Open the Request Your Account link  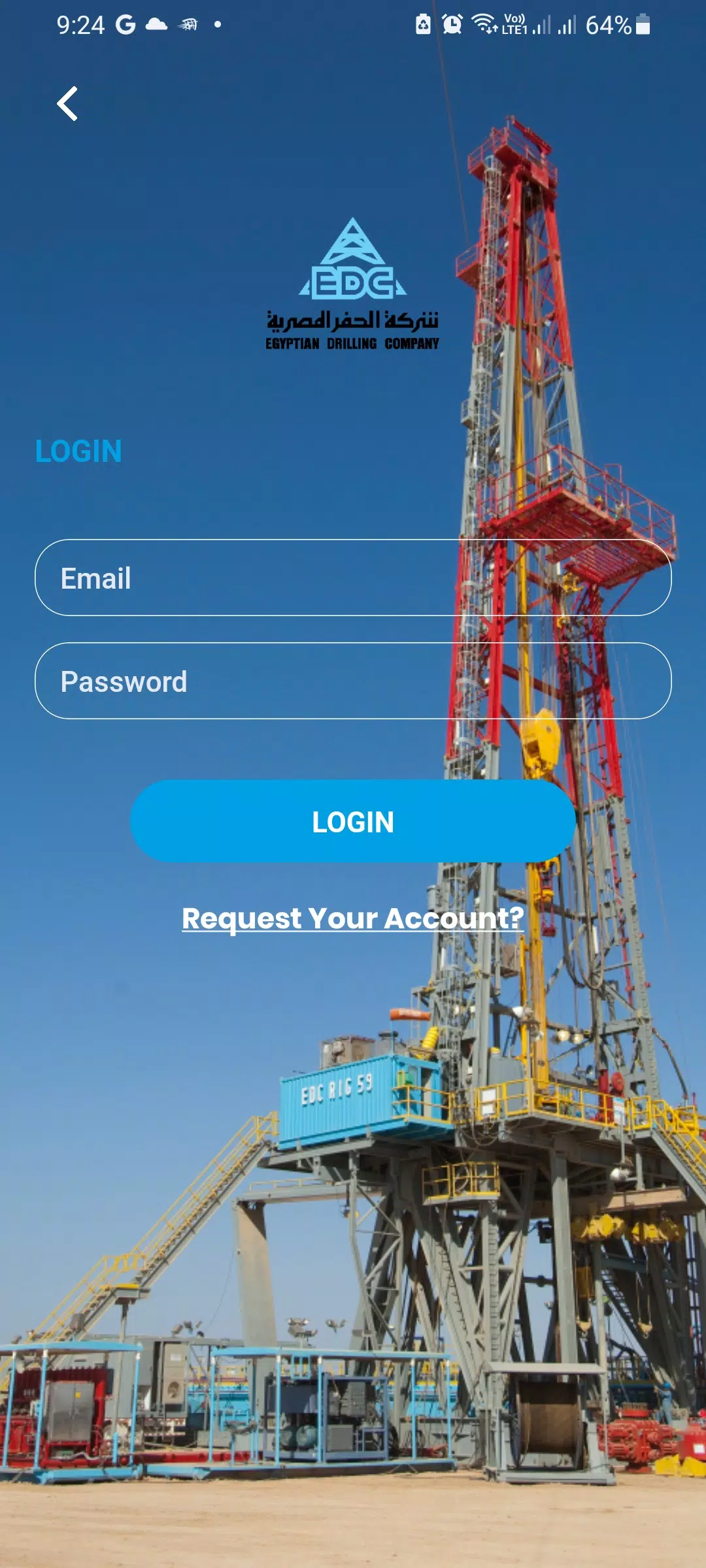[x=353, y=918]
